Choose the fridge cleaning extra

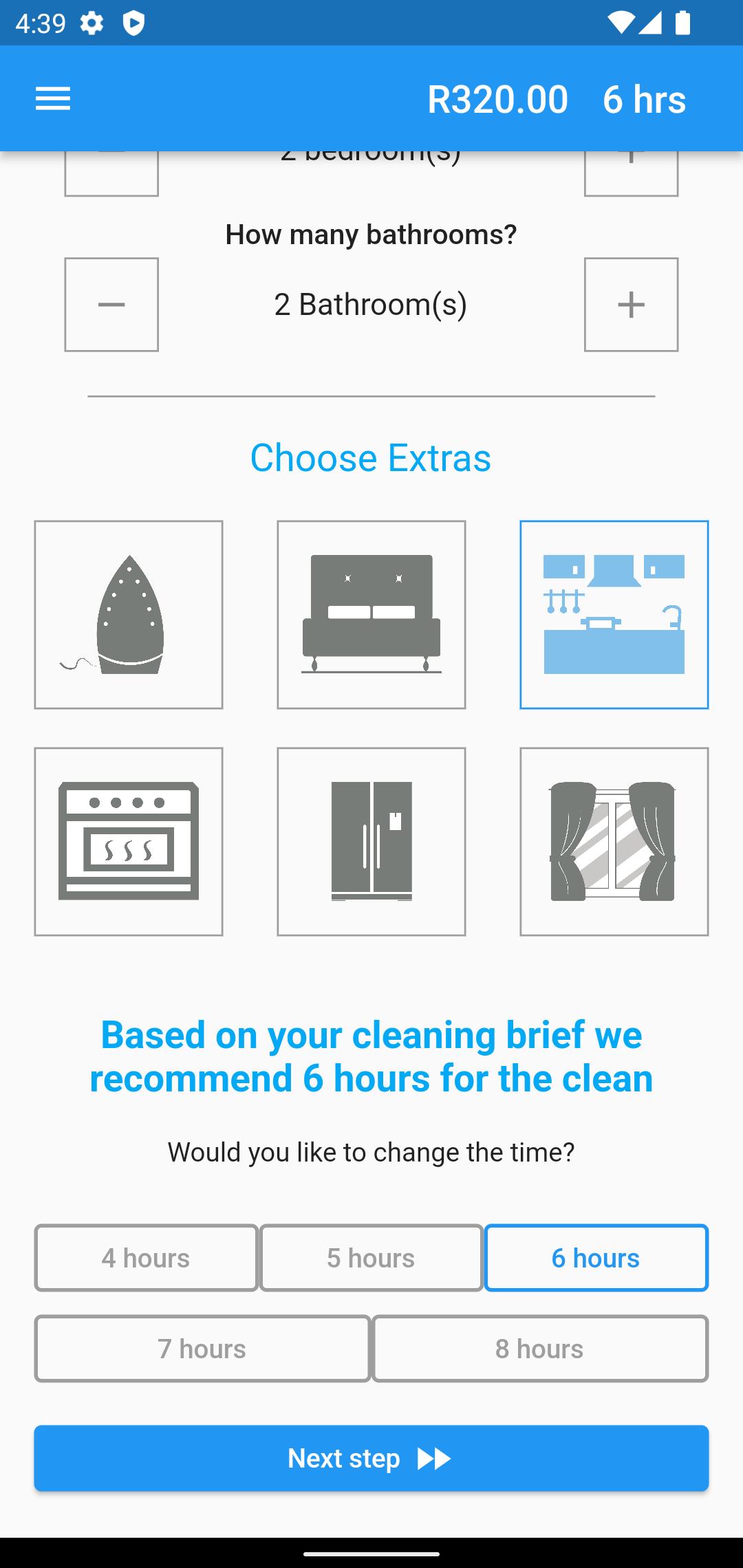(x=371, y=842)
